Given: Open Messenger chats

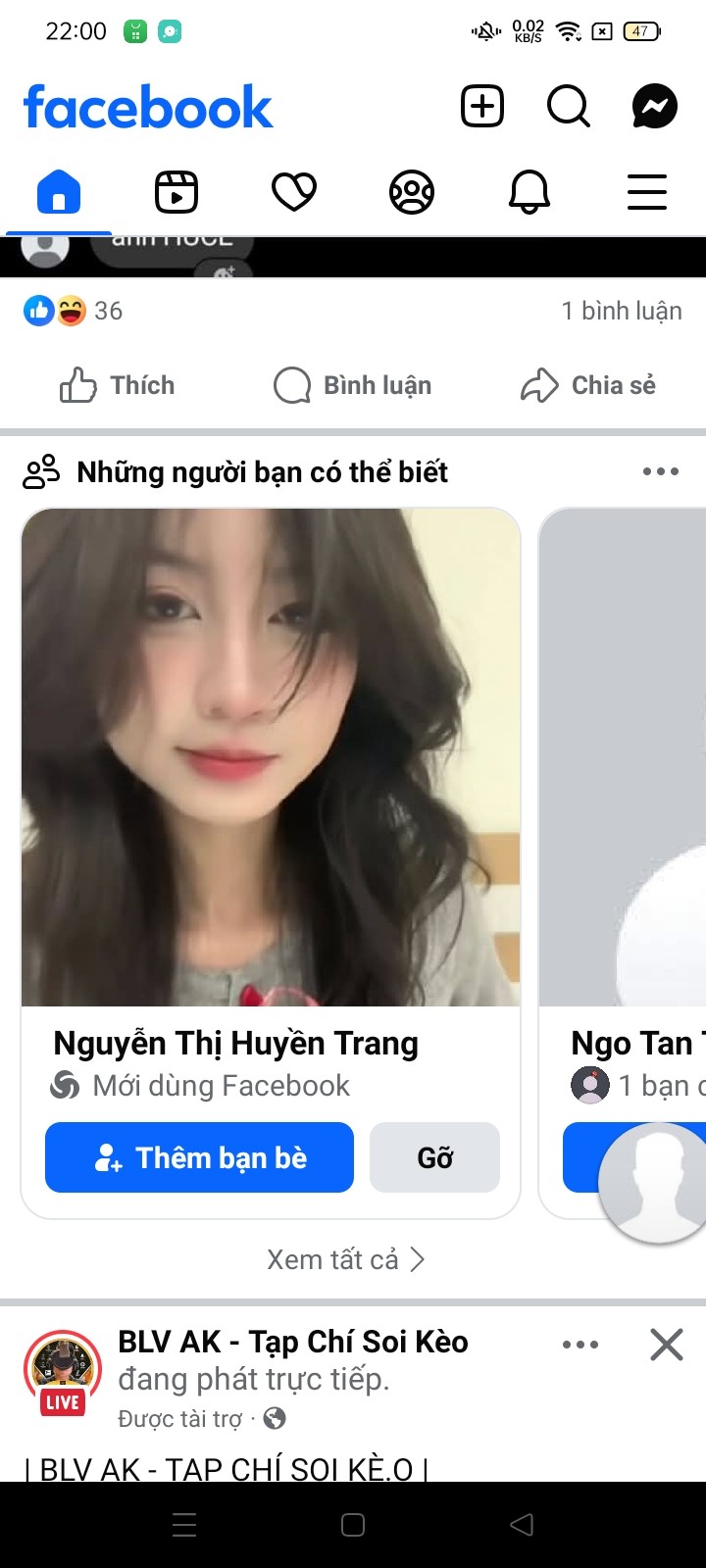Looking at the screenshot, I should pos(655,106).
